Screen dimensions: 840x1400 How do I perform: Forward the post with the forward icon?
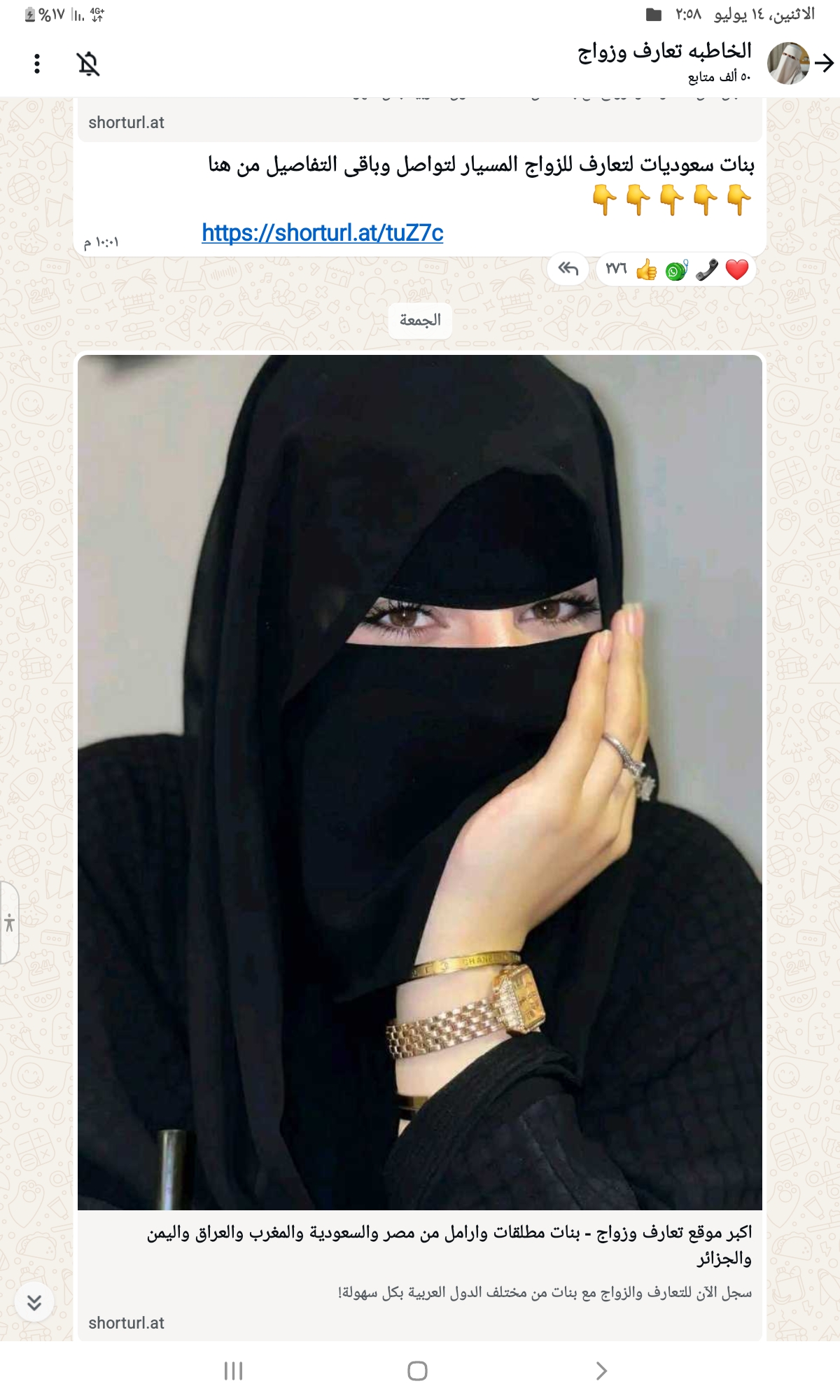[568, 269]
